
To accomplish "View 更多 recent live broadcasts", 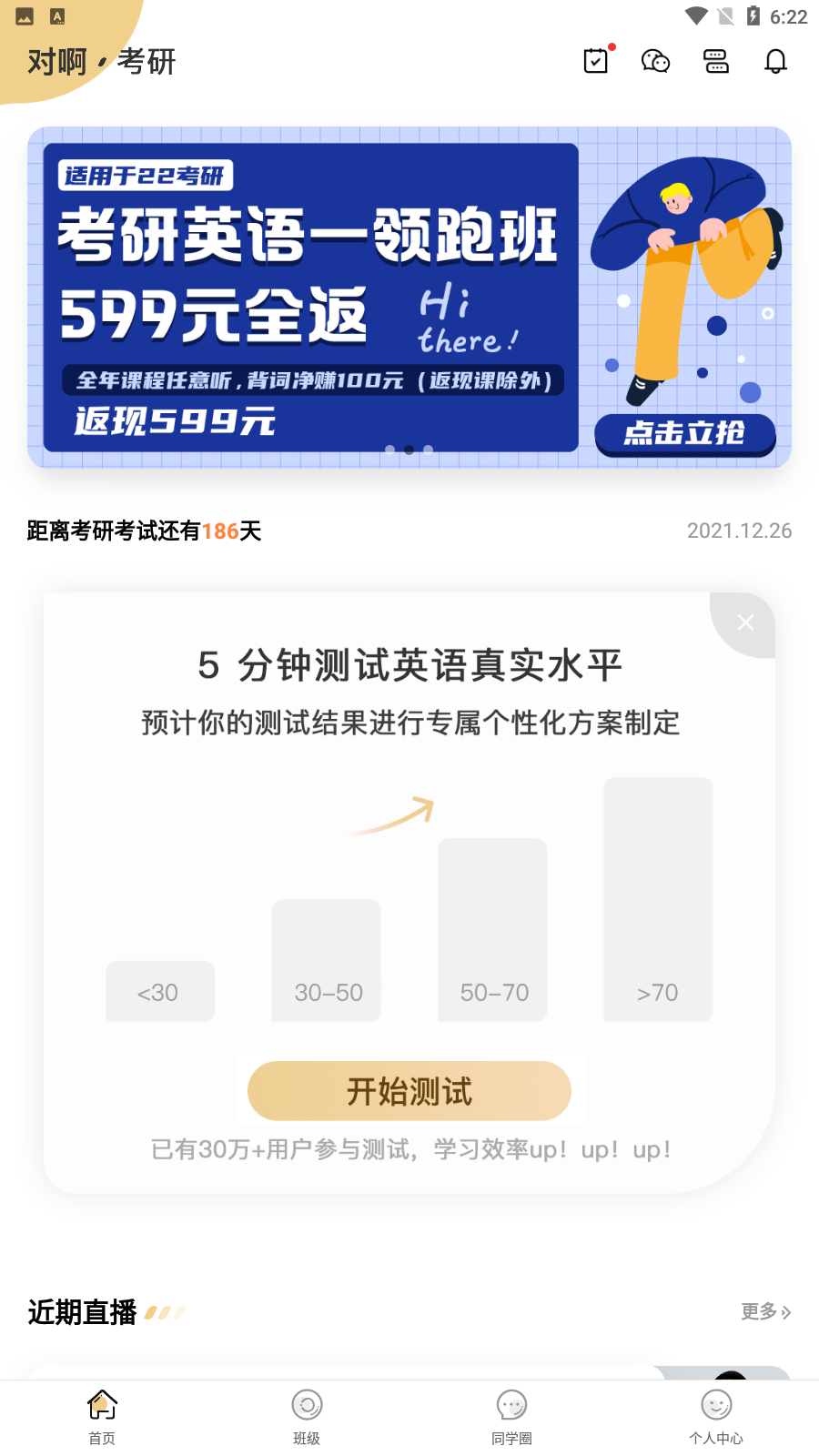I will pyautogui.click(x=765, y=1311).
